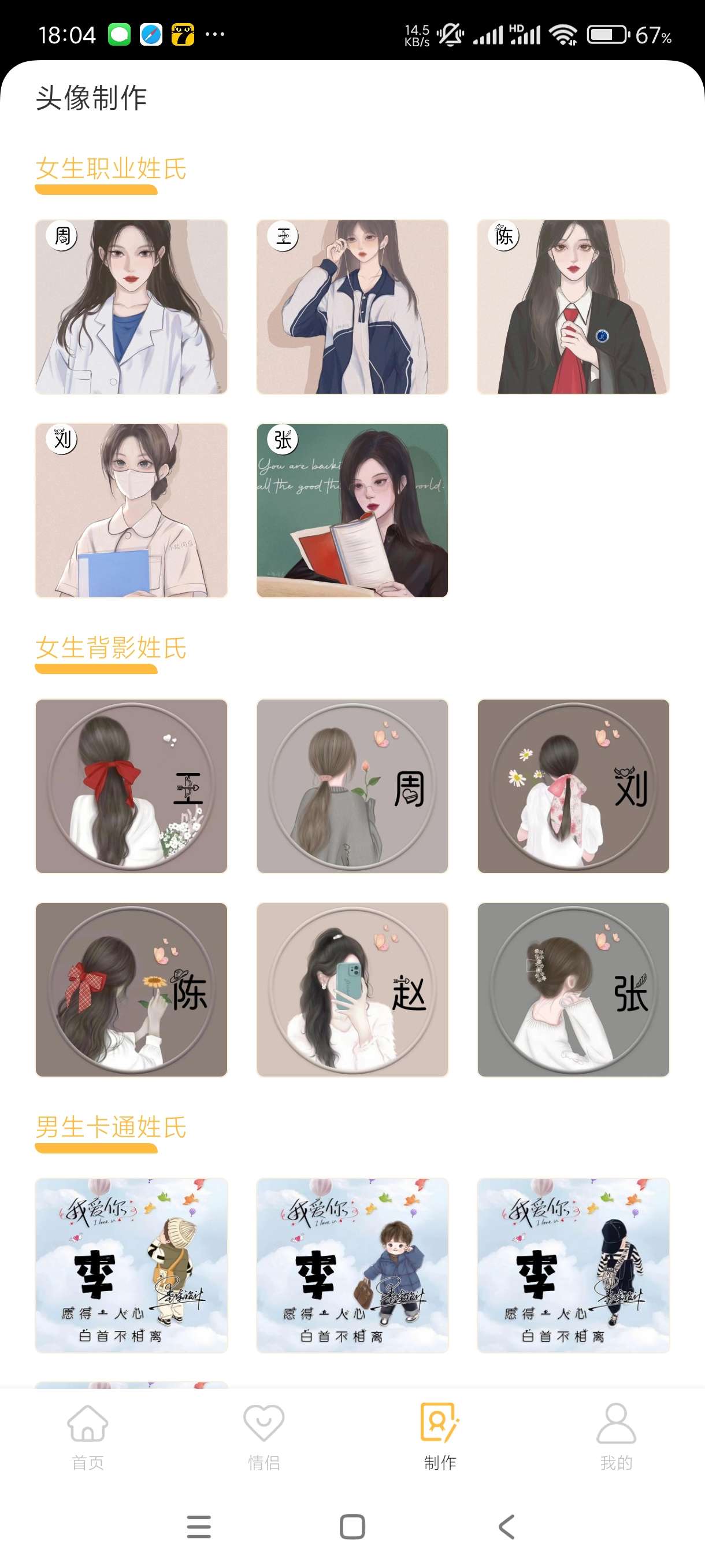Screen dimensions: 705x1568
Task: Choose the 刘 nurse avatar with mask
Action: tap(131, 510)
